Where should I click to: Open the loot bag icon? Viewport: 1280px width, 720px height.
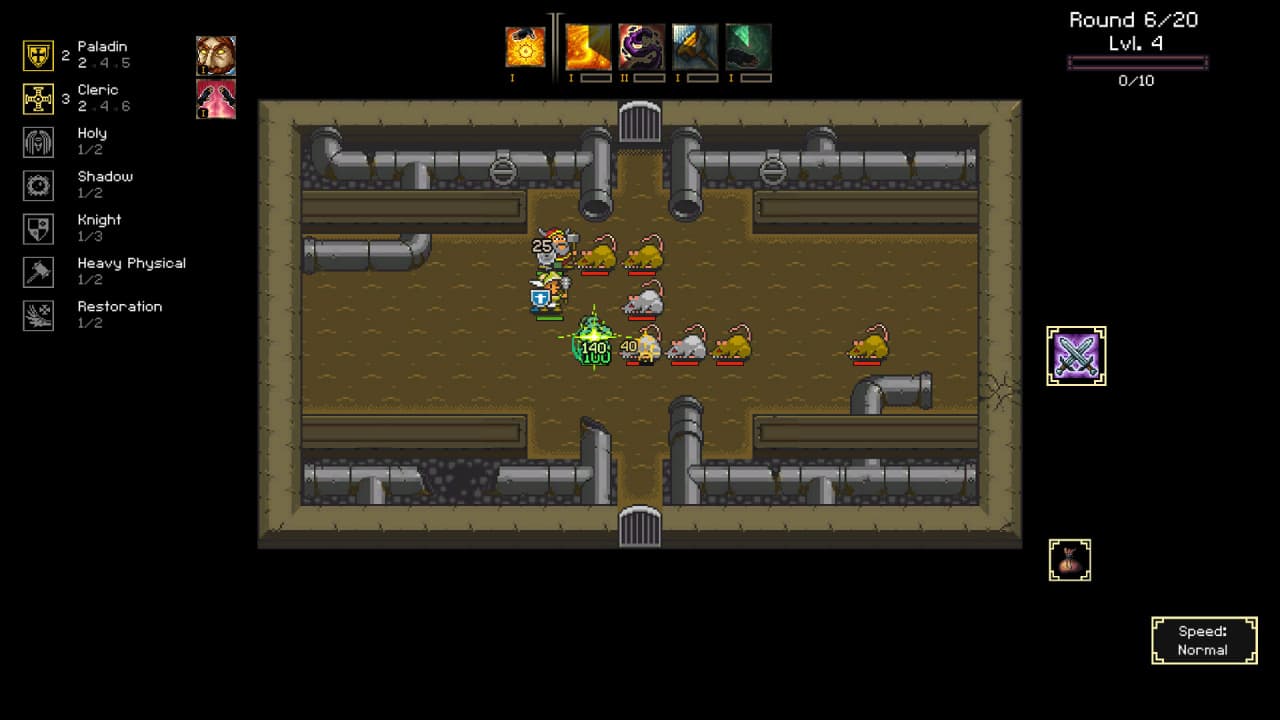pos(1069,560)
